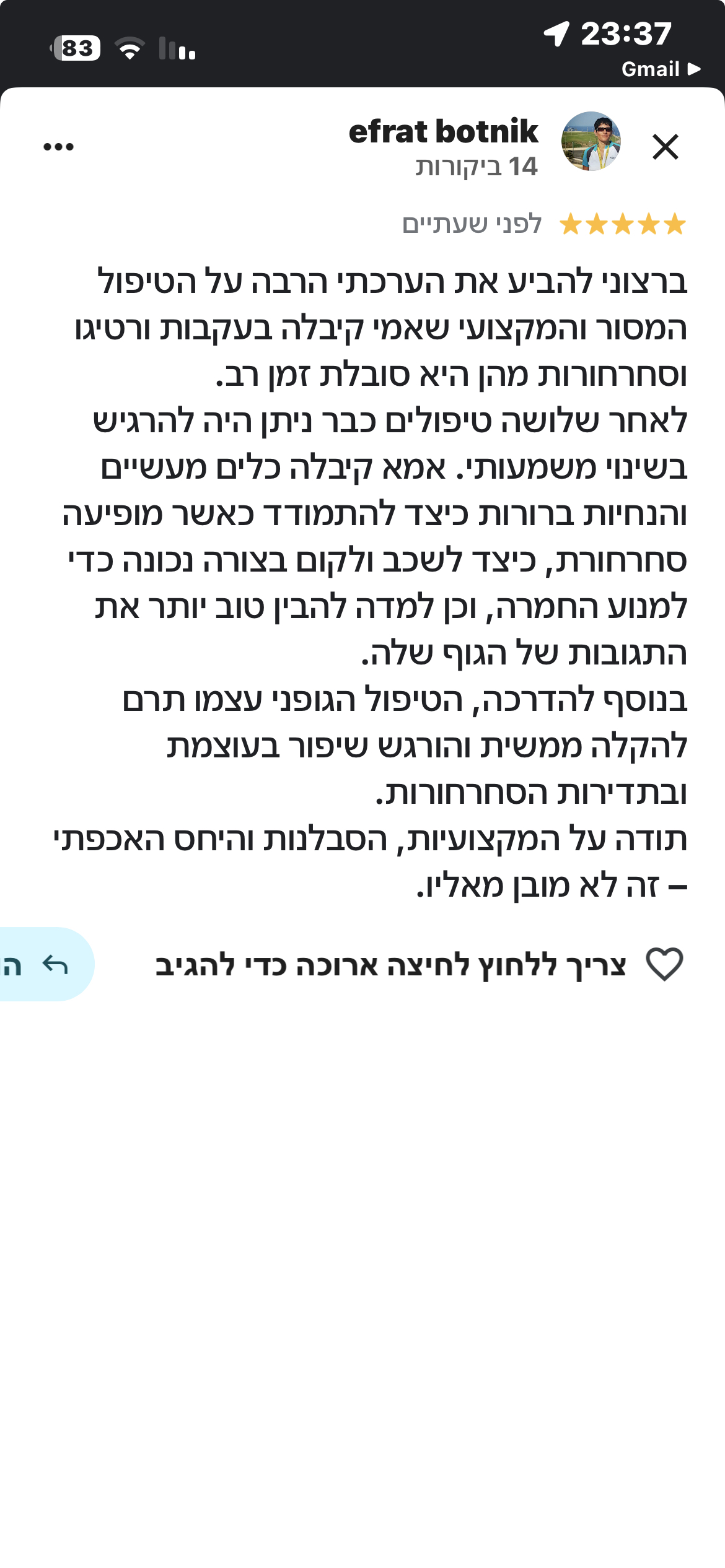Open efrat botnik's profile picture
The height and width of the screenshot is (1568, 725).
coord(591,141)
